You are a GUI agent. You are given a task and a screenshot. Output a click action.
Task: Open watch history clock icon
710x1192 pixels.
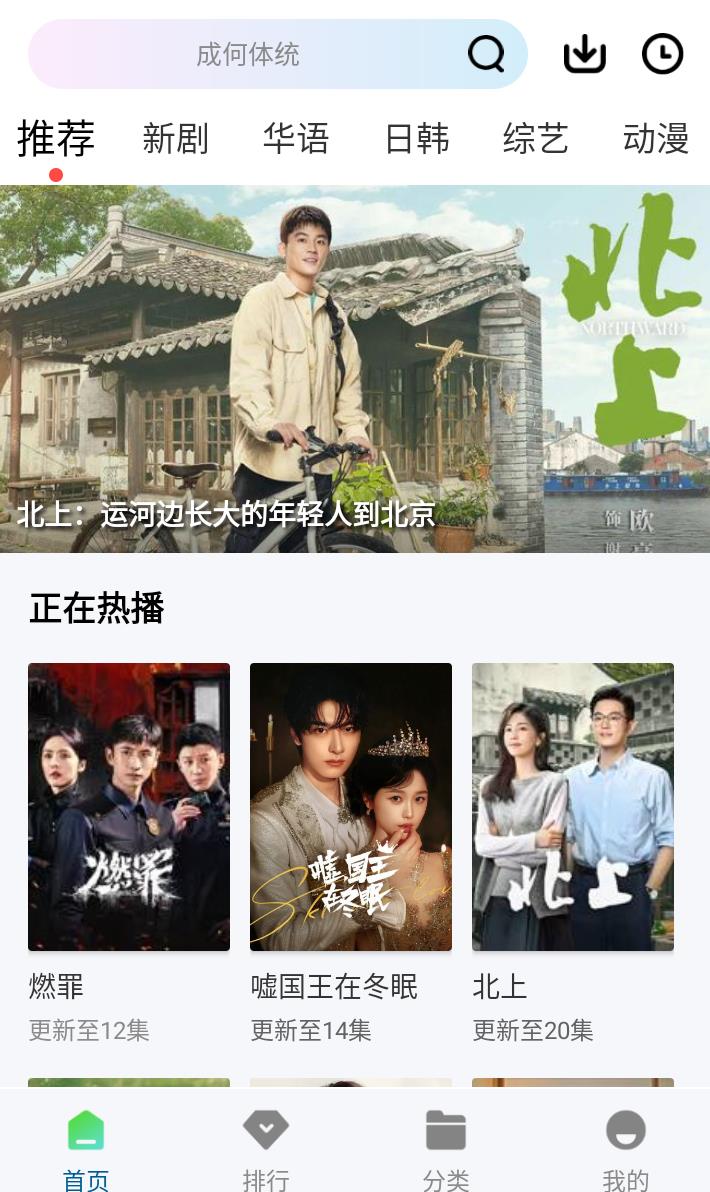pos(662,54)
